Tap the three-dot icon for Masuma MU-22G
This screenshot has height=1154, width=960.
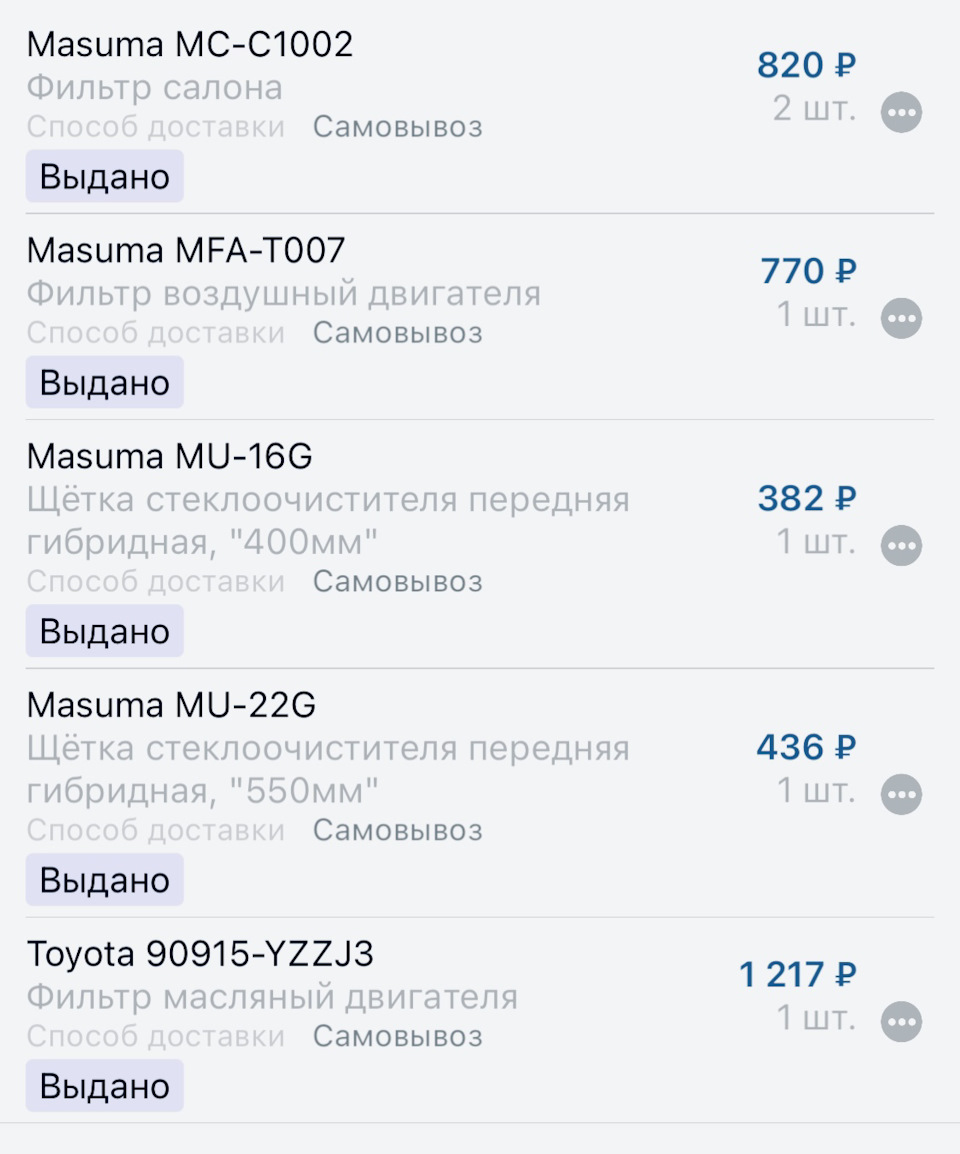(x=901, y=795)
